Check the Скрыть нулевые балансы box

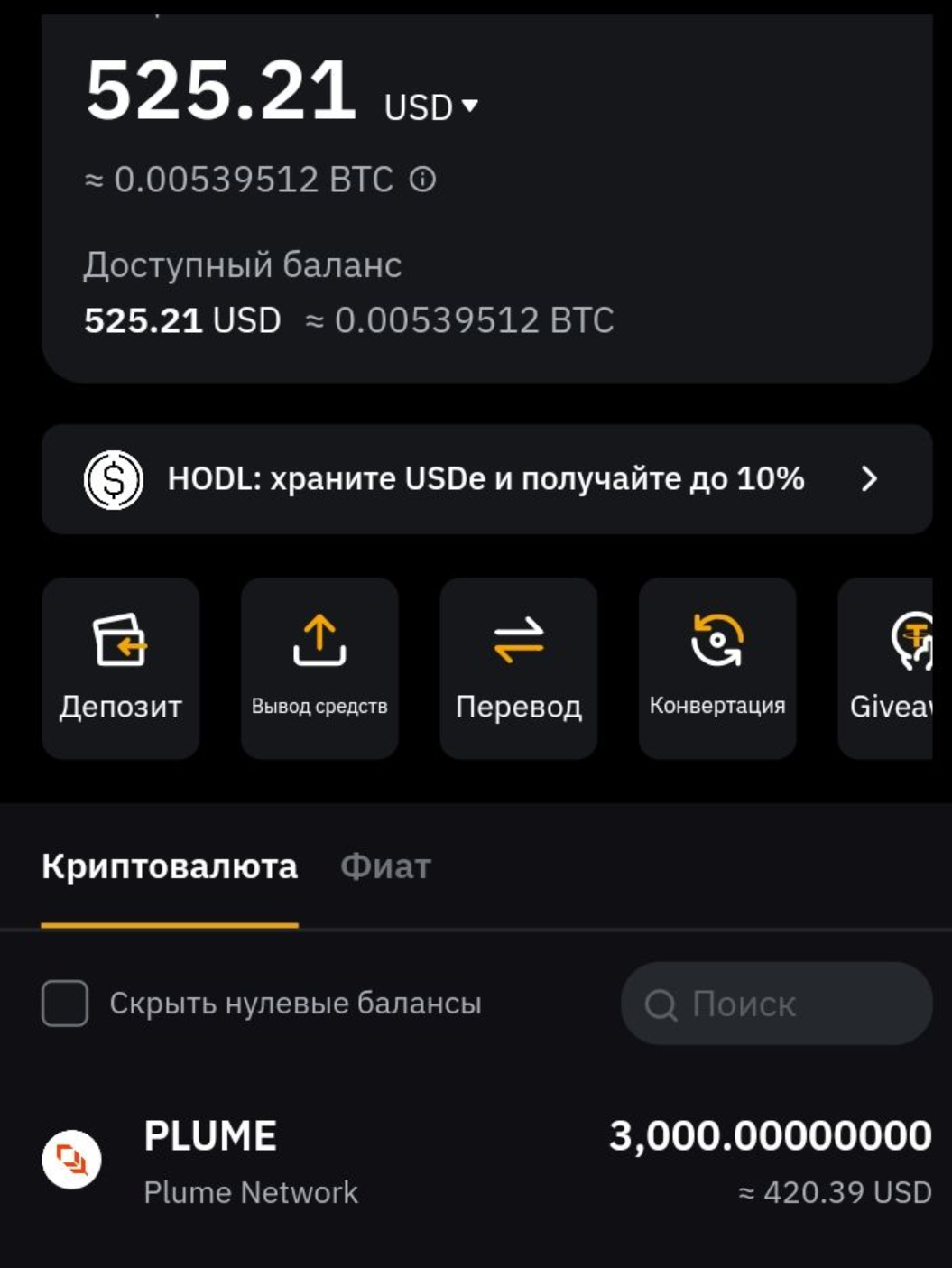click(x=65, y=1004)
